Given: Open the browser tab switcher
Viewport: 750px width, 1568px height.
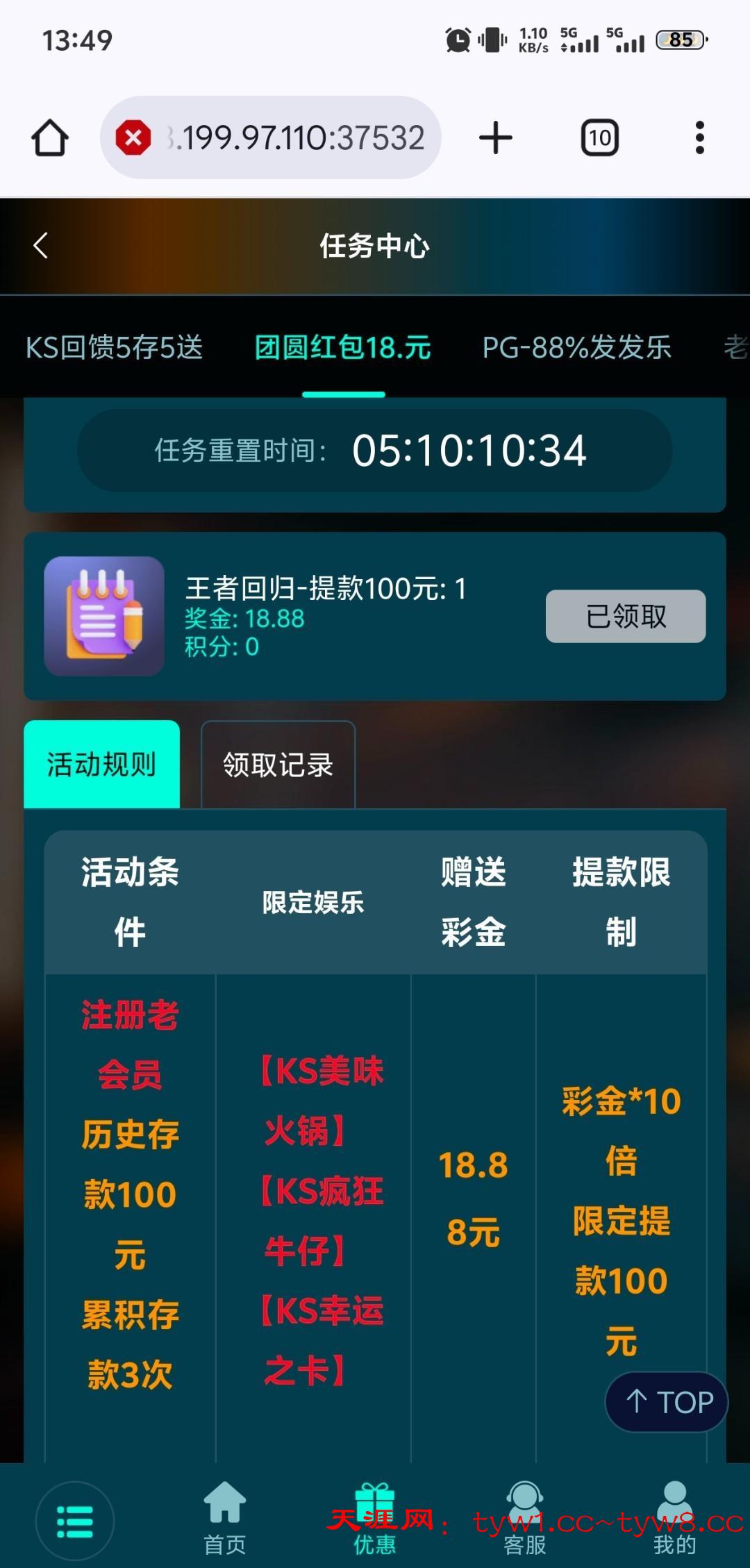Looking at the screenshot, I should [599, 137].
